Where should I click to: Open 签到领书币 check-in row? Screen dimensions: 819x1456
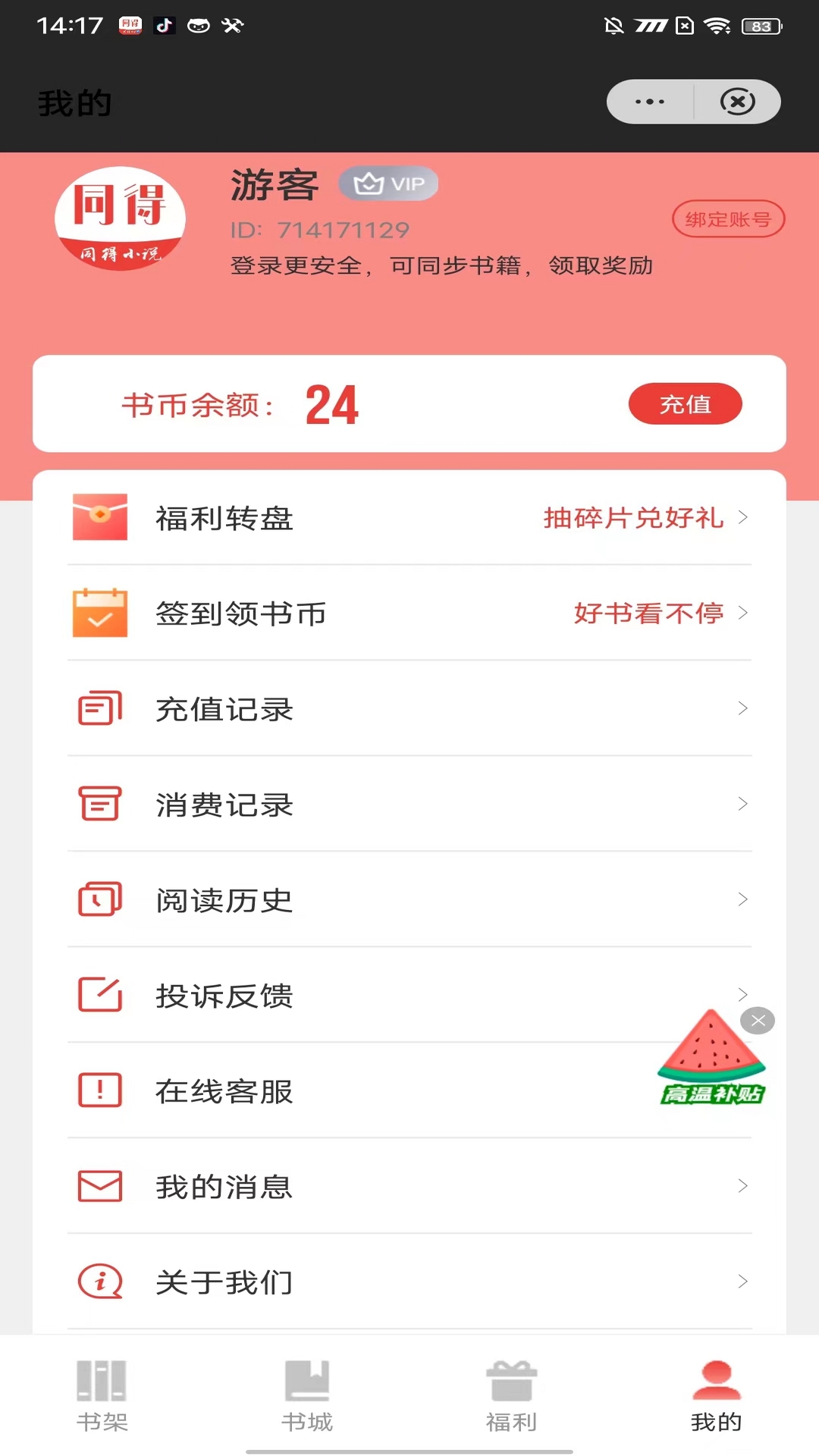(409, 613)
